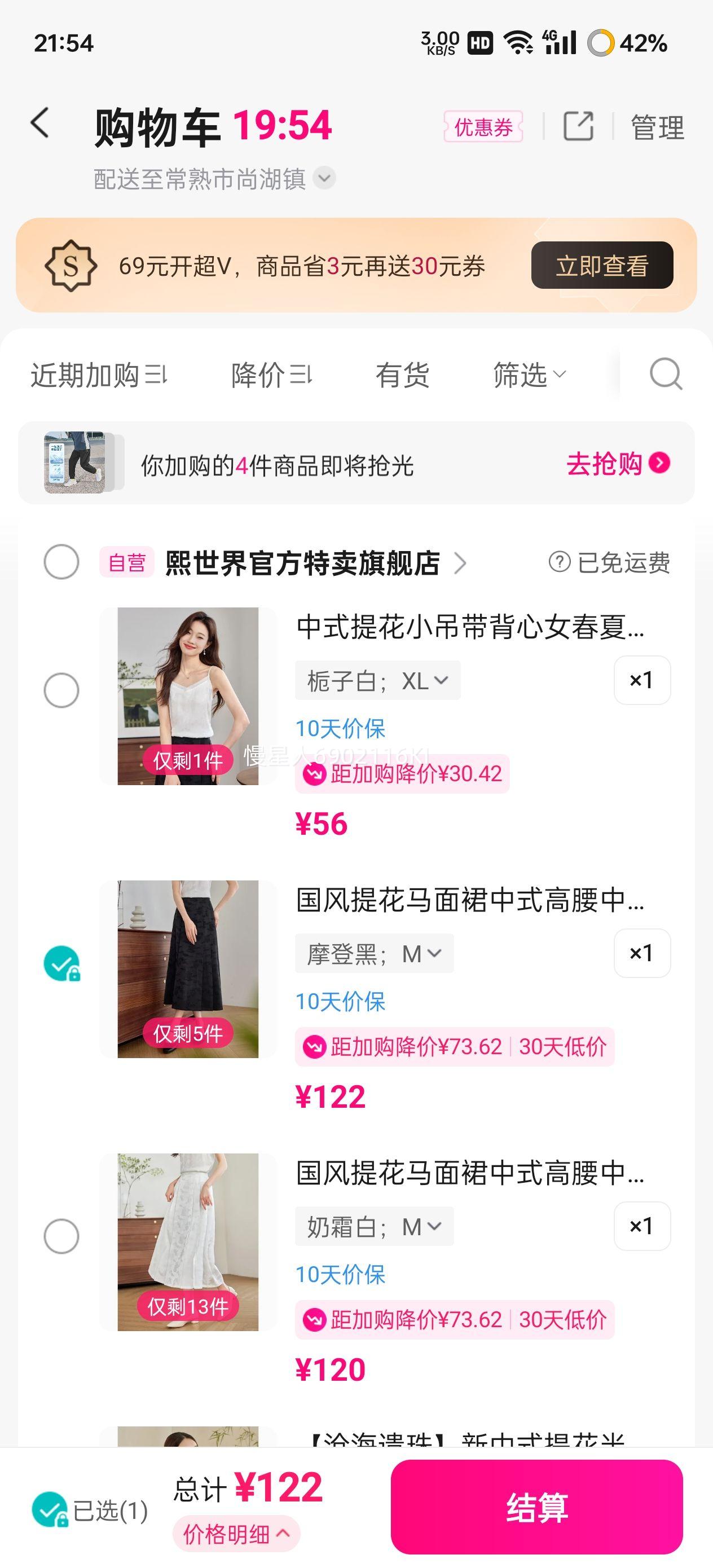This screenshot has width=713, height=1568.
Task: Select the 中式提花小吊带背心 item
Action: click(61, 690)
